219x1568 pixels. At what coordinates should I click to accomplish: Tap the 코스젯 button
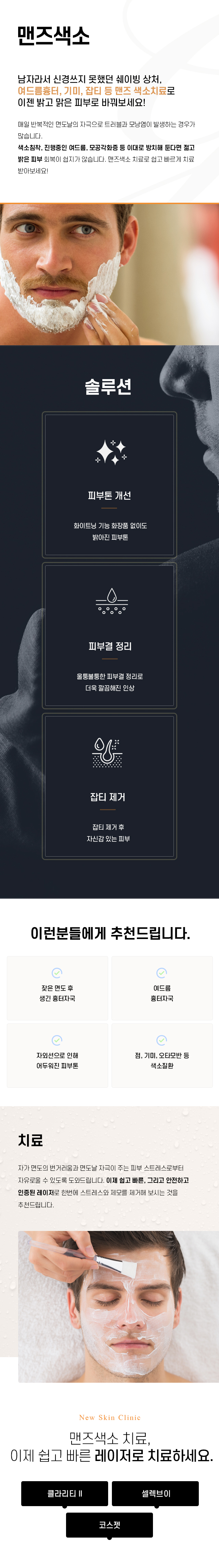click(x=110, y=1525)
